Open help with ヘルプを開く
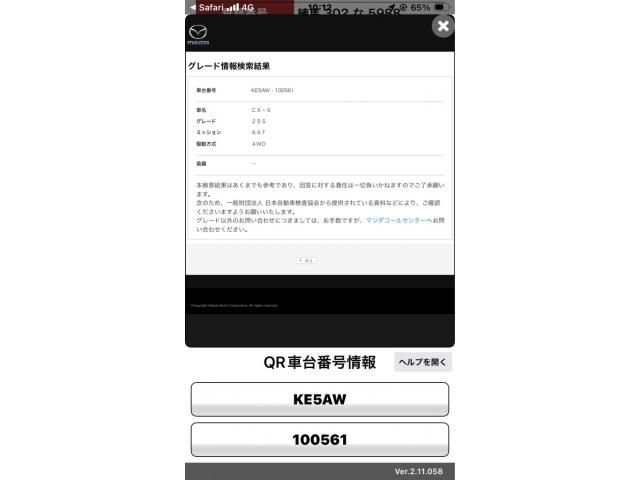The width and height of the screenshot is (640, 480). [422, 362]
